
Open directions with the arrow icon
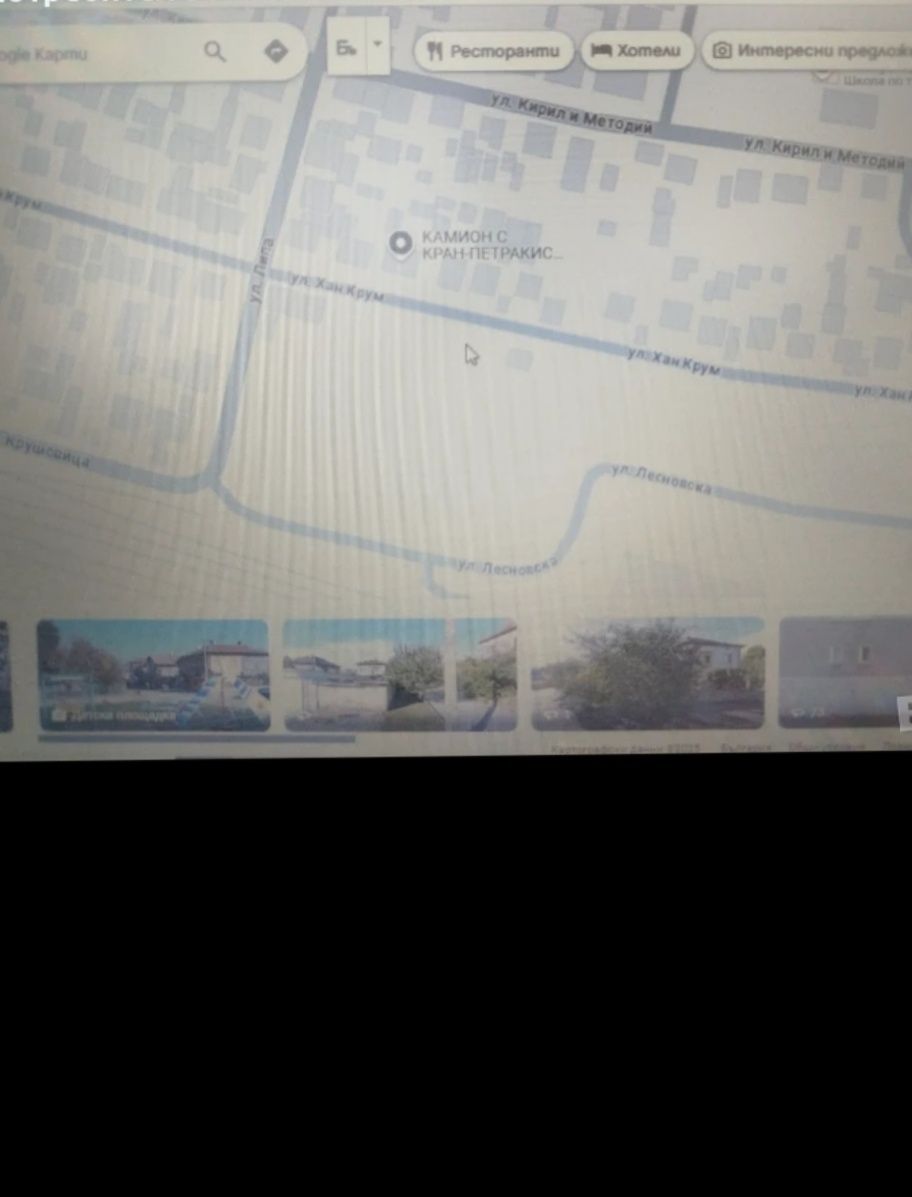276,51
